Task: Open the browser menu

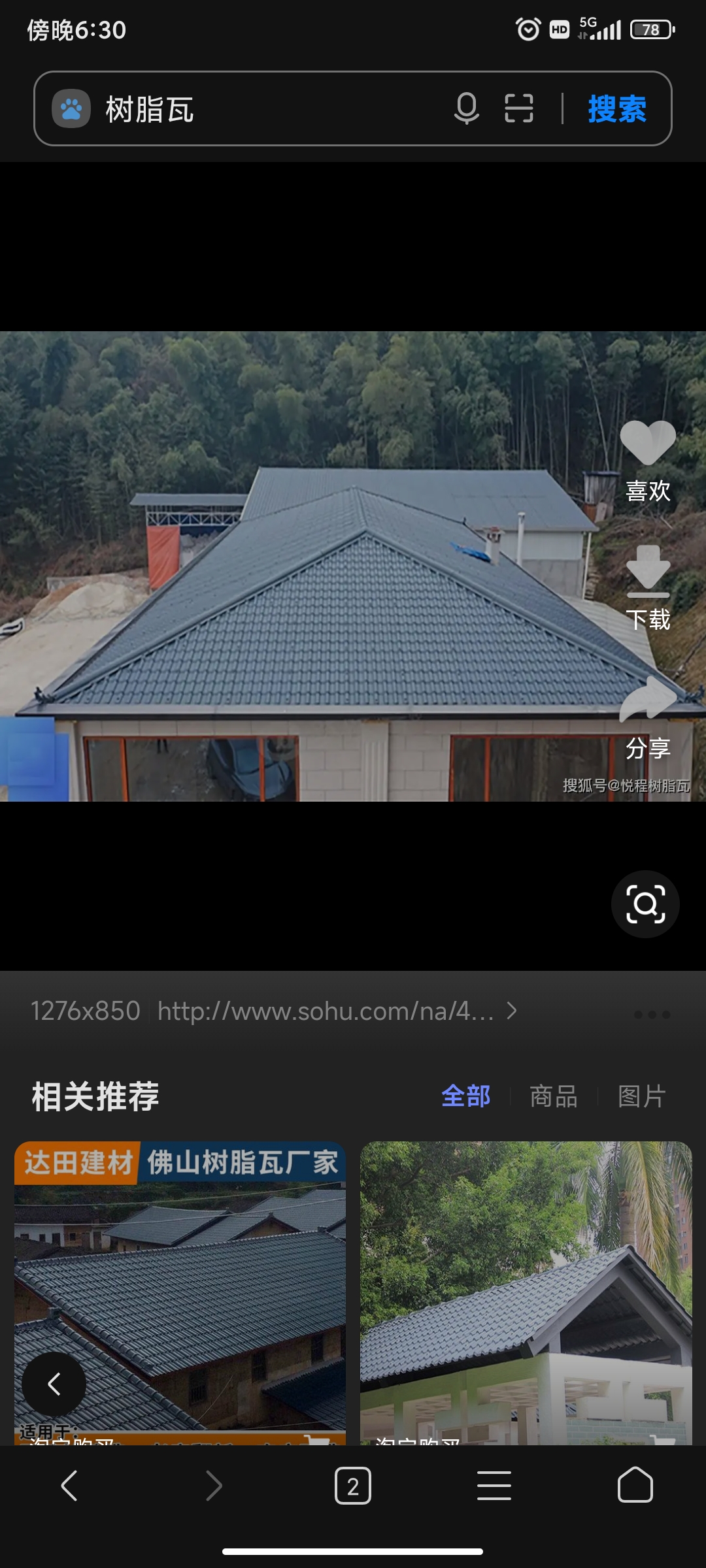Action: click(x=494, y=1486)
